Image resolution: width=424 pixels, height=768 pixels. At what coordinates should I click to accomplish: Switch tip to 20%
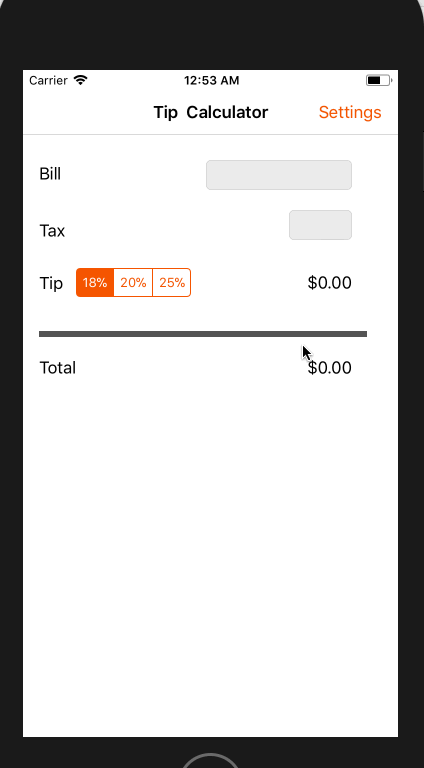tap(133, 283)
